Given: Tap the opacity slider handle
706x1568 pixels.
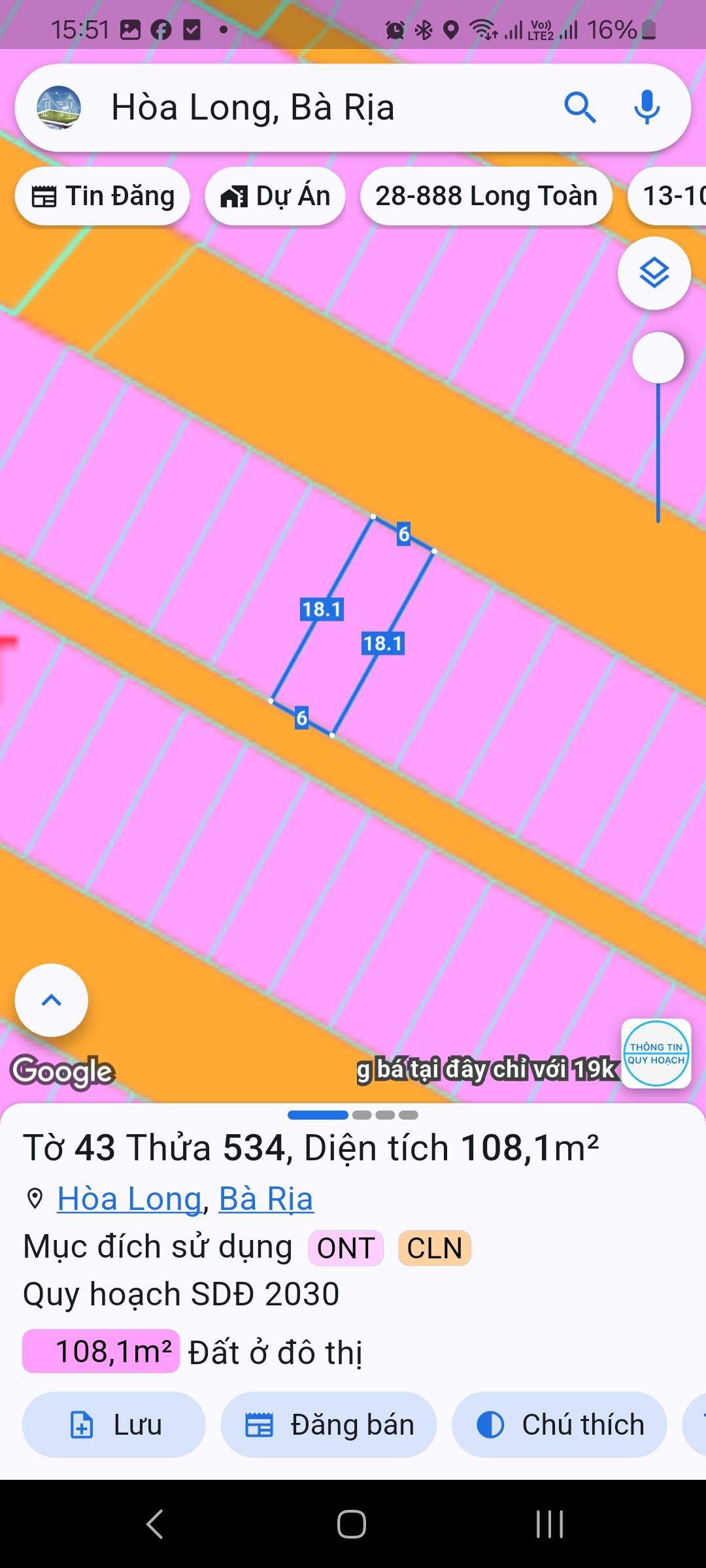Looking at the screenshot, I should [x=658, y=358].
